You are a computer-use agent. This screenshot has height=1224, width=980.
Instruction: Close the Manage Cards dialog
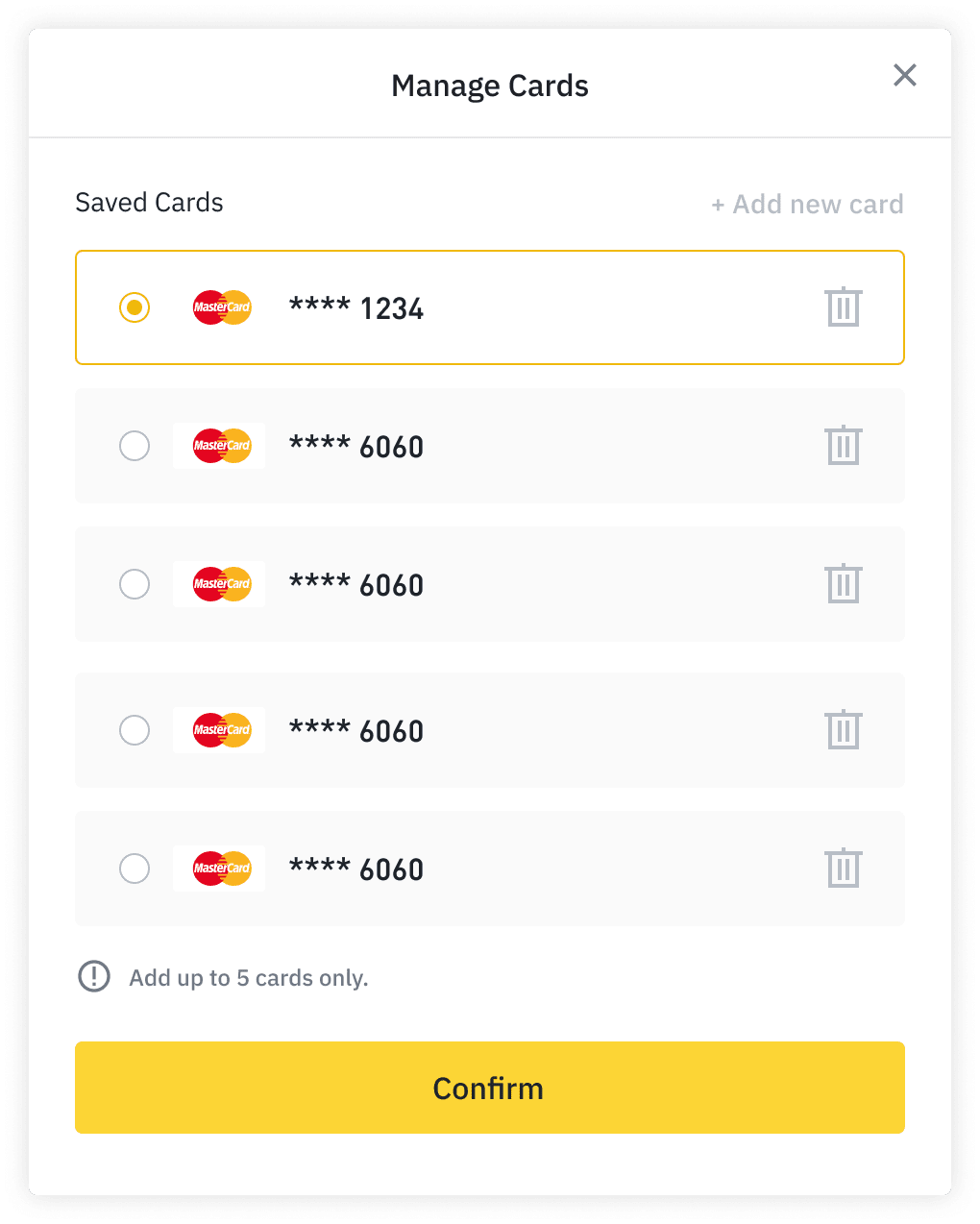click(904, 75)
